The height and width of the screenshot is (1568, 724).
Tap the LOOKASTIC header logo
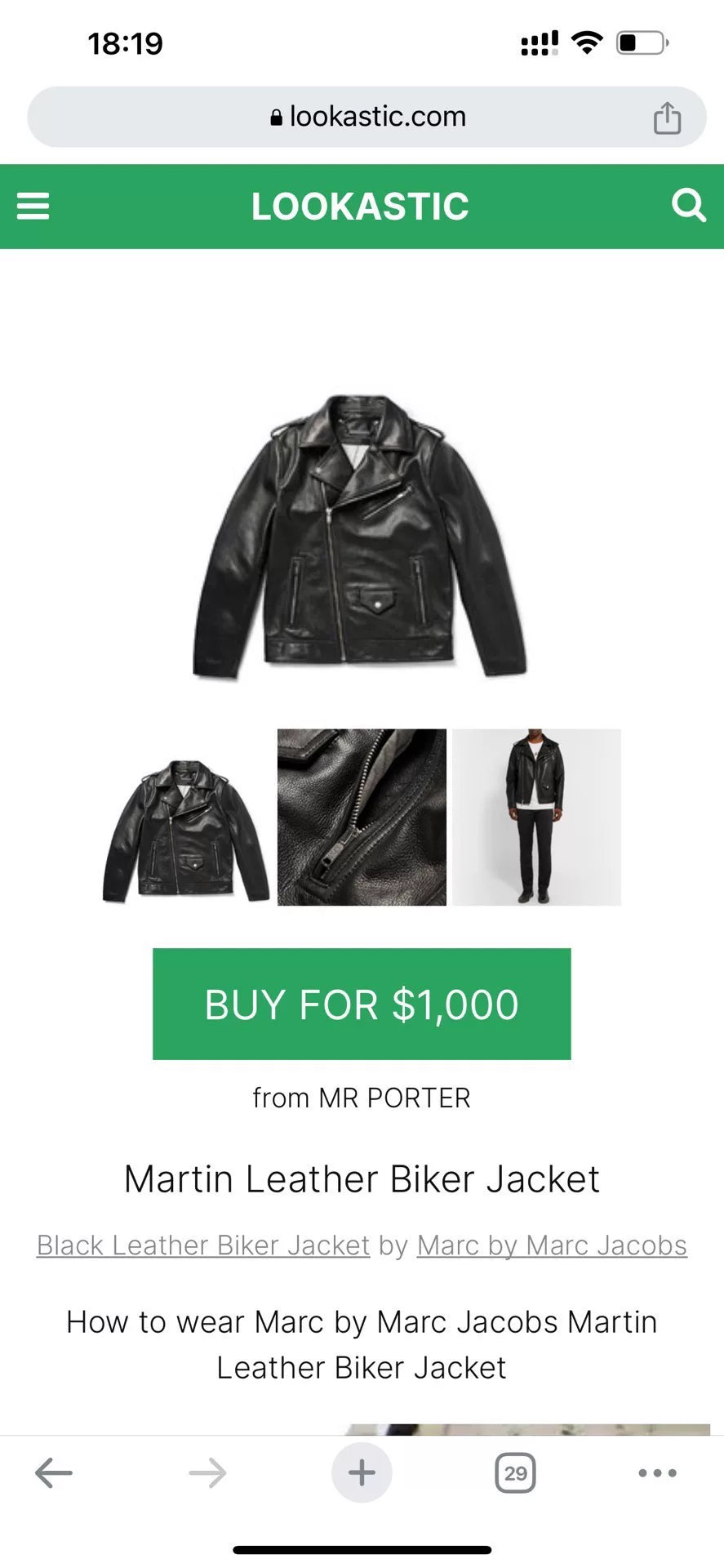pyautogui.click(x=359, y=206)
